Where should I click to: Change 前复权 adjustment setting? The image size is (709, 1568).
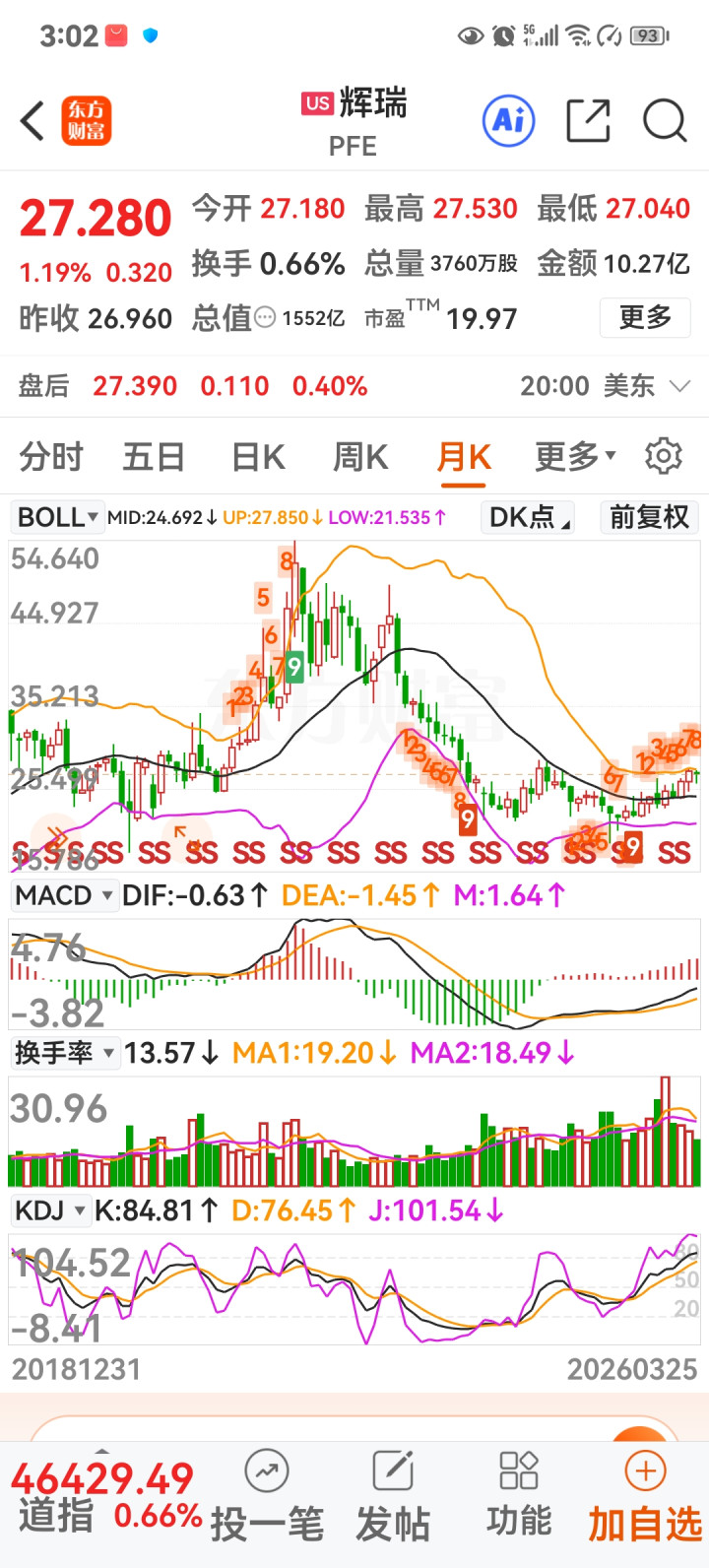point(649,517)
